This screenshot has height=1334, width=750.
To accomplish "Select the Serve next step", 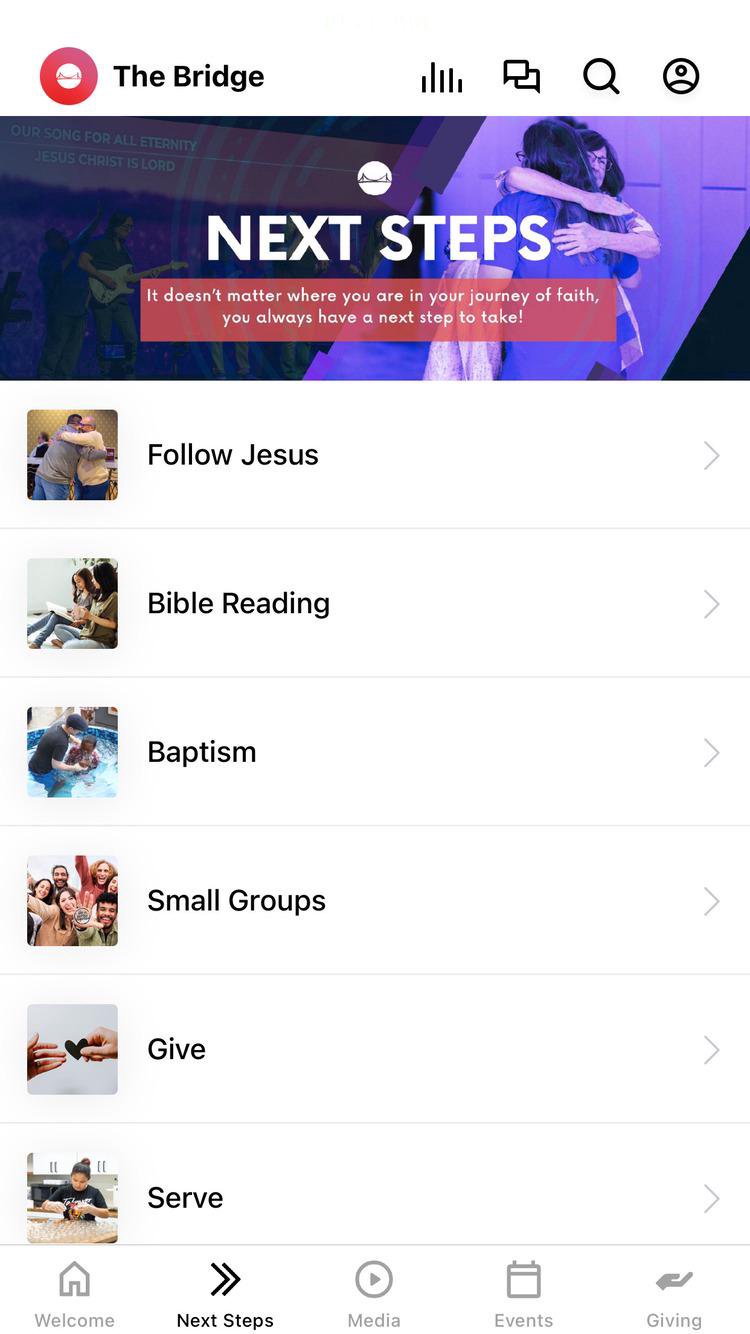I will point(374,1197).
